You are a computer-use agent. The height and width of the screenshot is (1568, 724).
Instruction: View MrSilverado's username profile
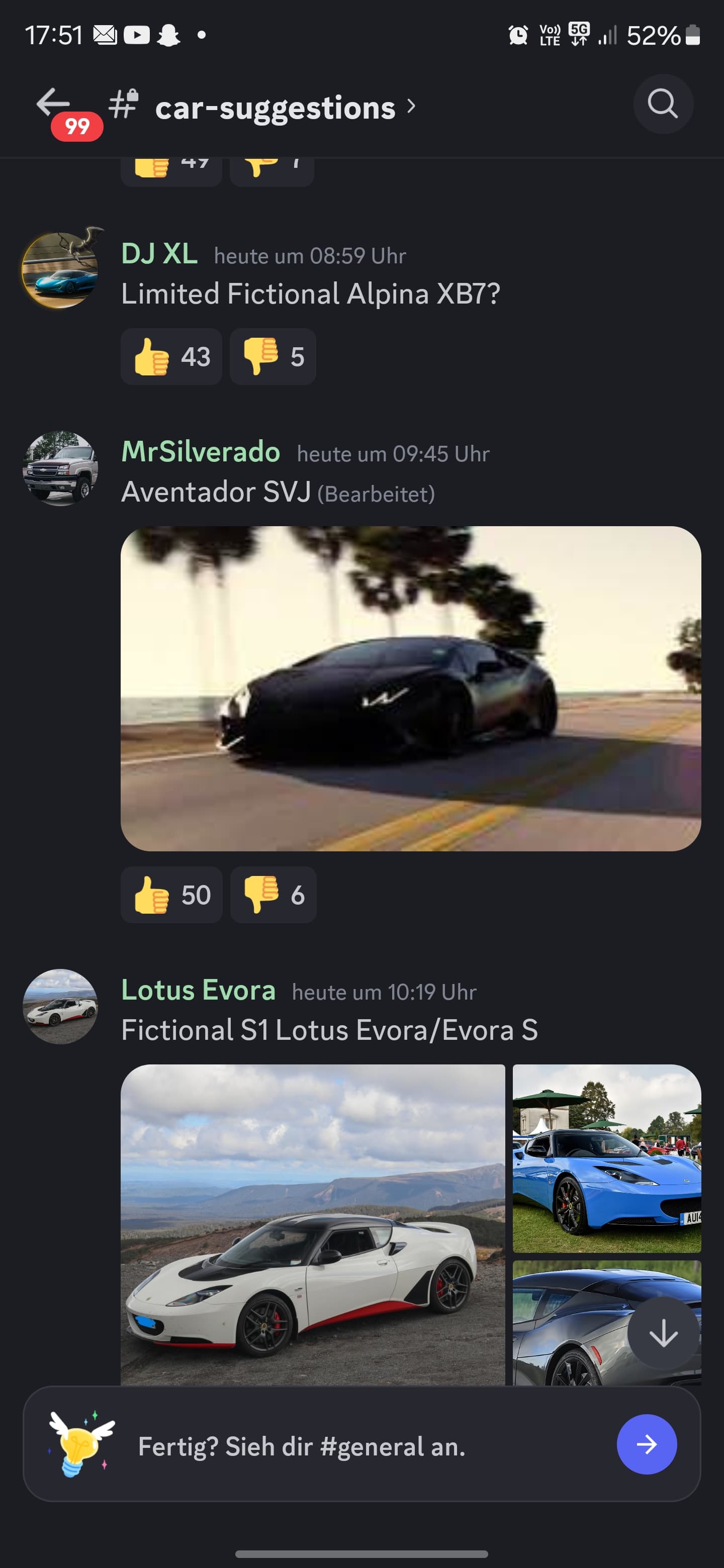(200, 452)
